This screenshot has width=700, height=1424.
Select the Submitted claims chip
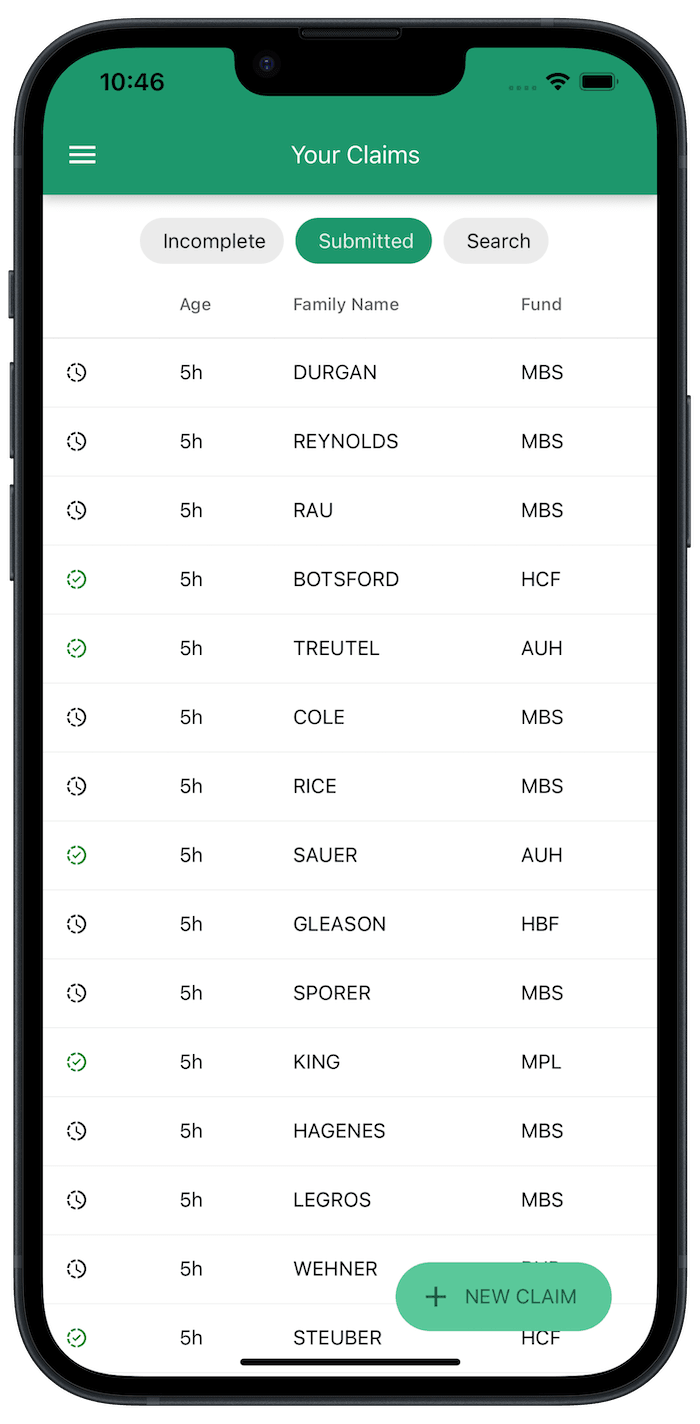click(x=365, y=241)
